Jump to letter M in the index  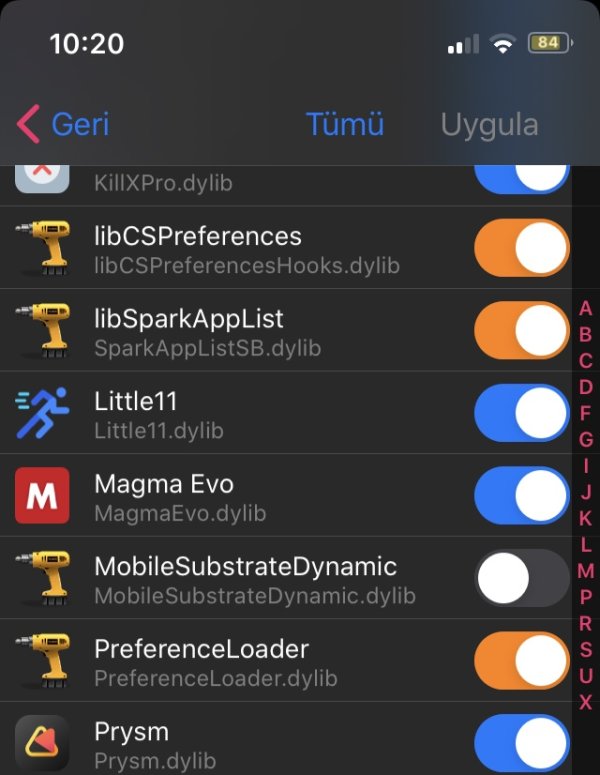586,571
